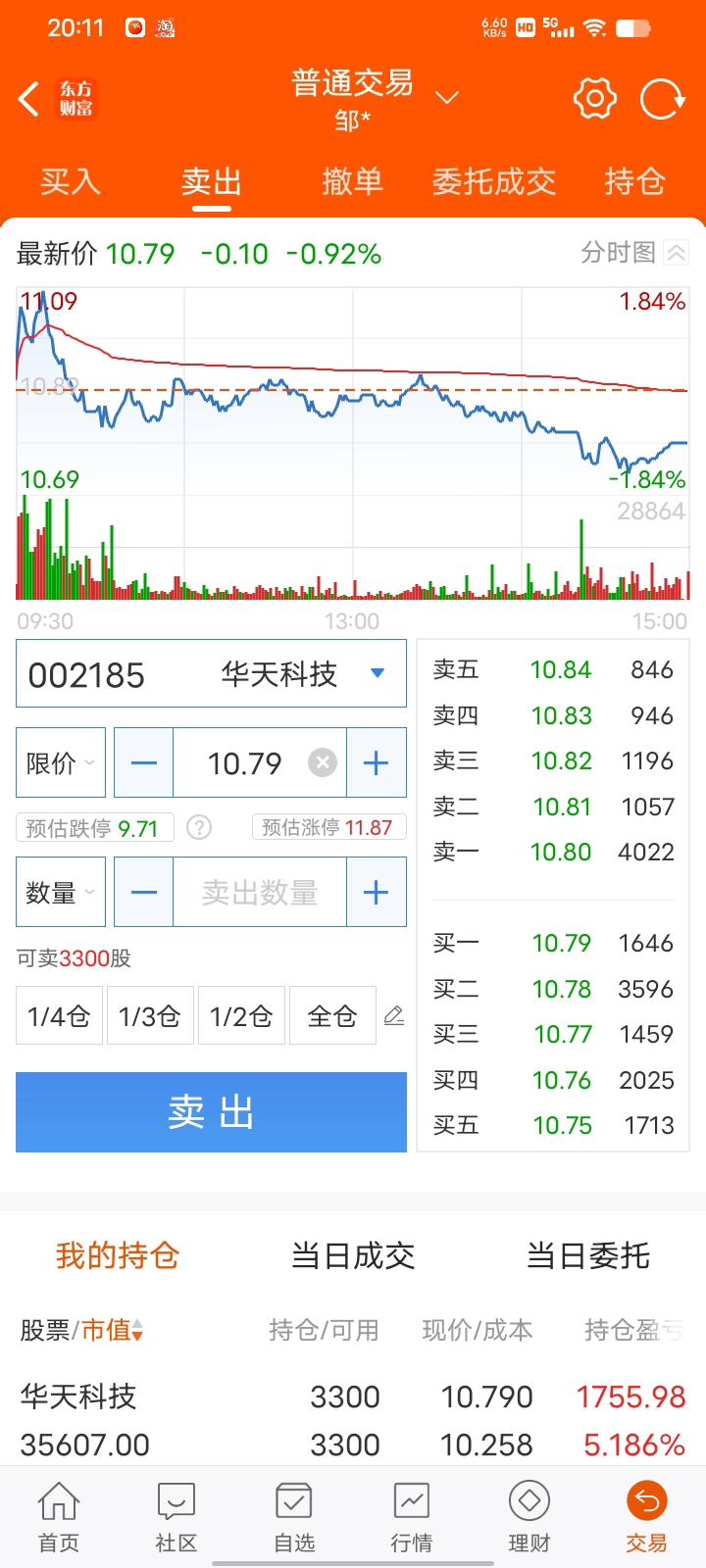Tap the 卖出数量 quantity input field
Viewport: 706px width, 1568px height.
click(x=260, y=892)
